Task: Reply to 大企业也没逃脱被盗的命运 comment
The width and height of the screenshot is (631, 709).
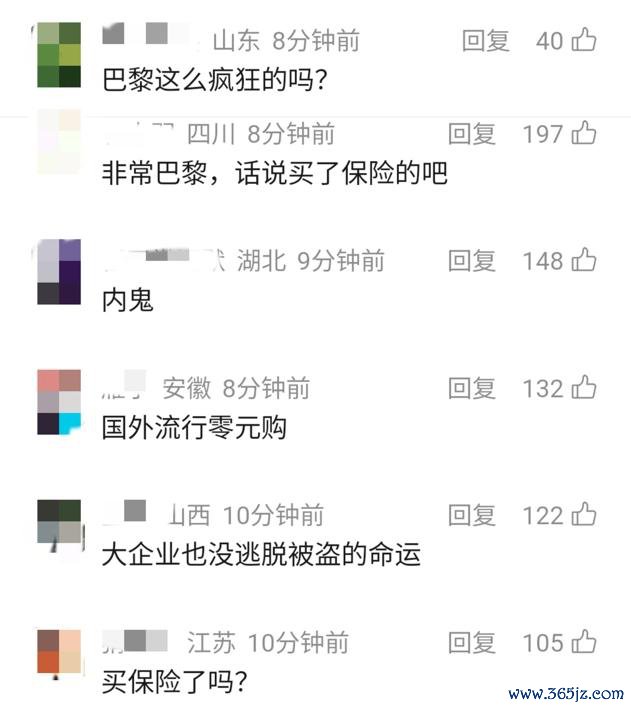Action: tap(471, 515)
